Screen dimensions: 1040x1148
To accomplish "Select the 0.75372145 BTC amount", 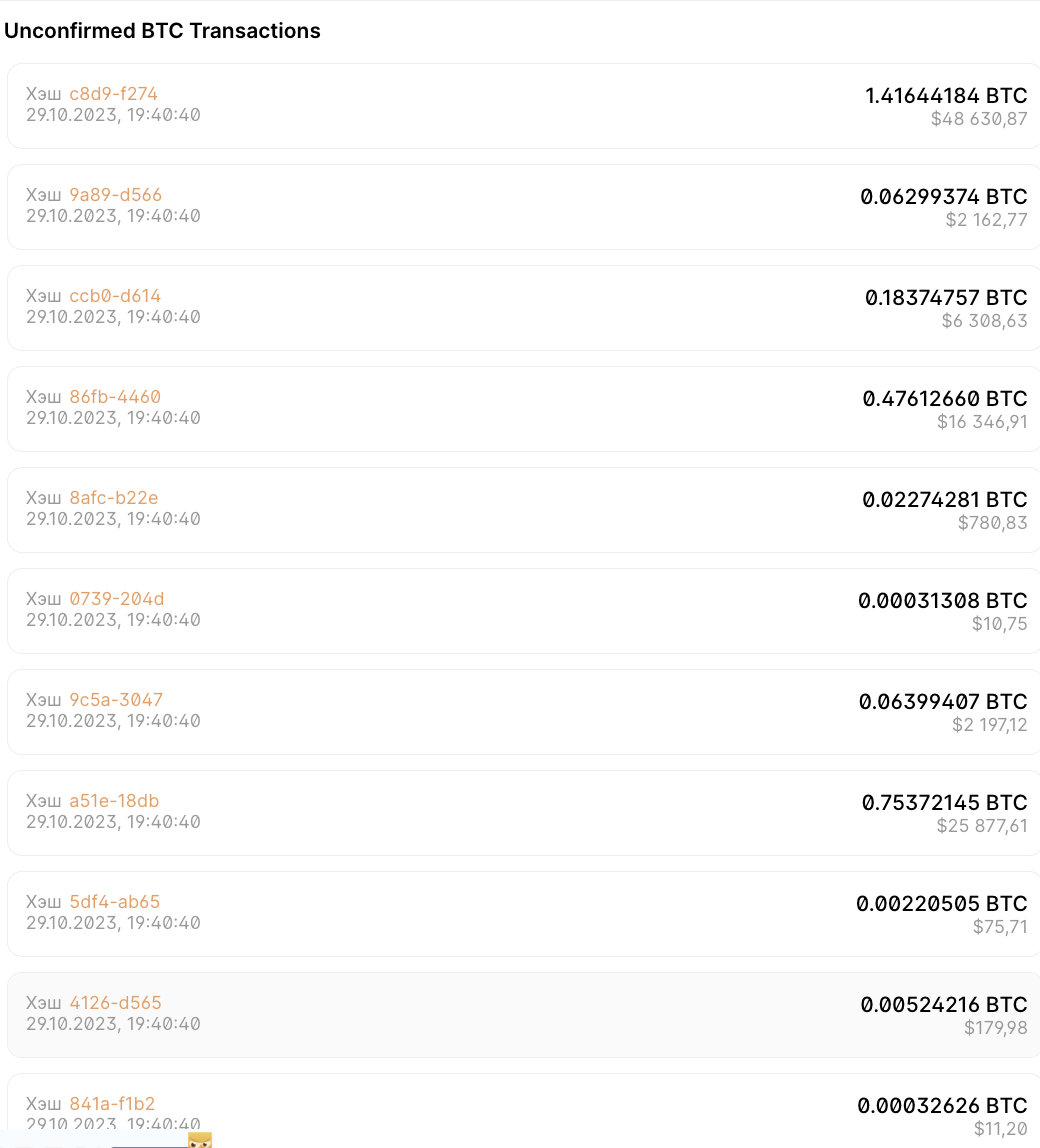I will 944,803.
